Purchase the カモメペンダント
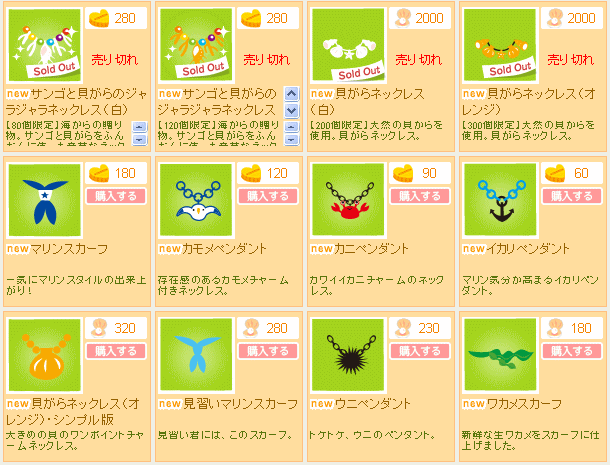 [x=268, y=196]
